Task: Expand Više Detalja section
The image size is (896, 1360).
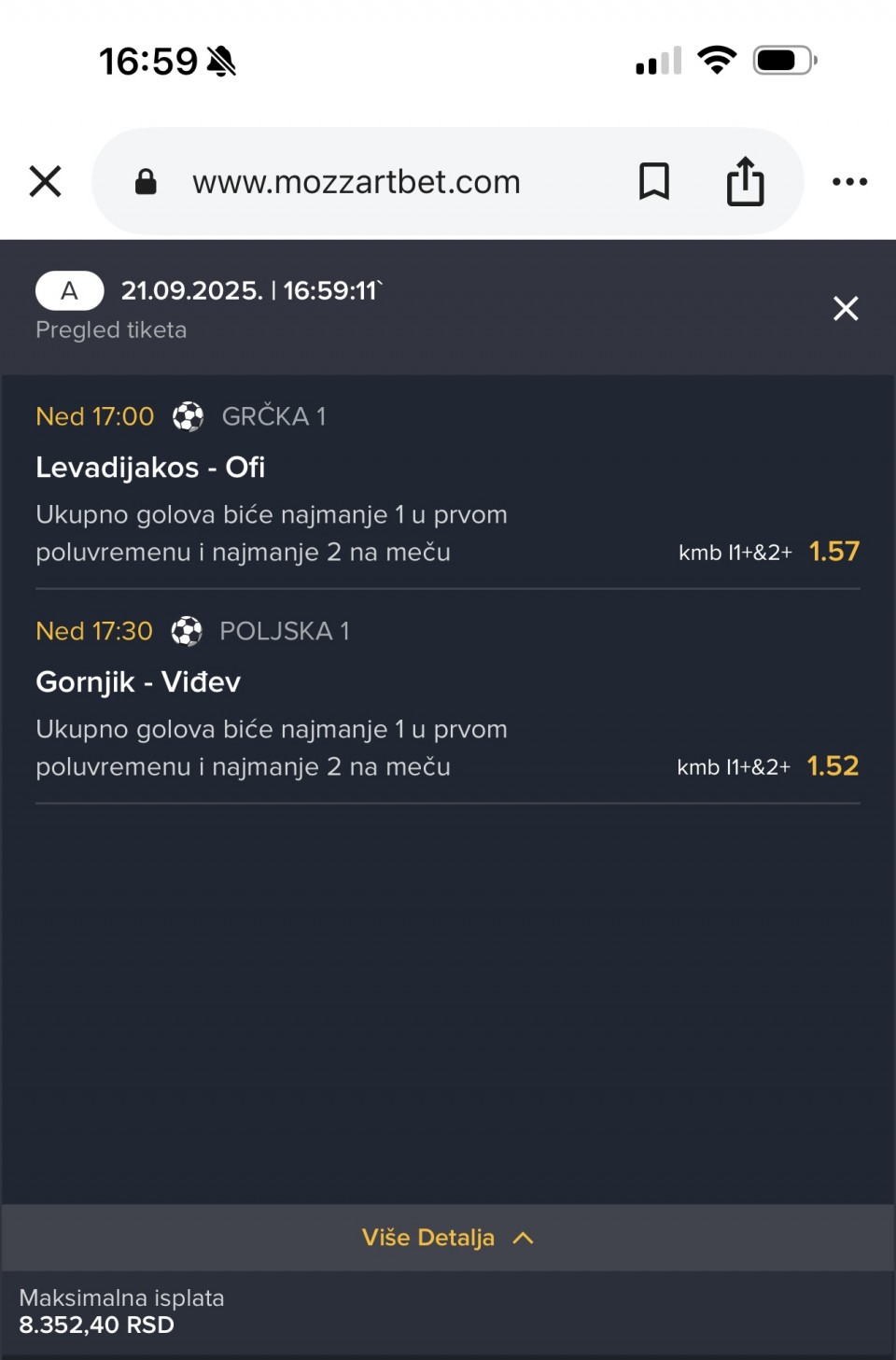Action: (x=448, y=1238)
